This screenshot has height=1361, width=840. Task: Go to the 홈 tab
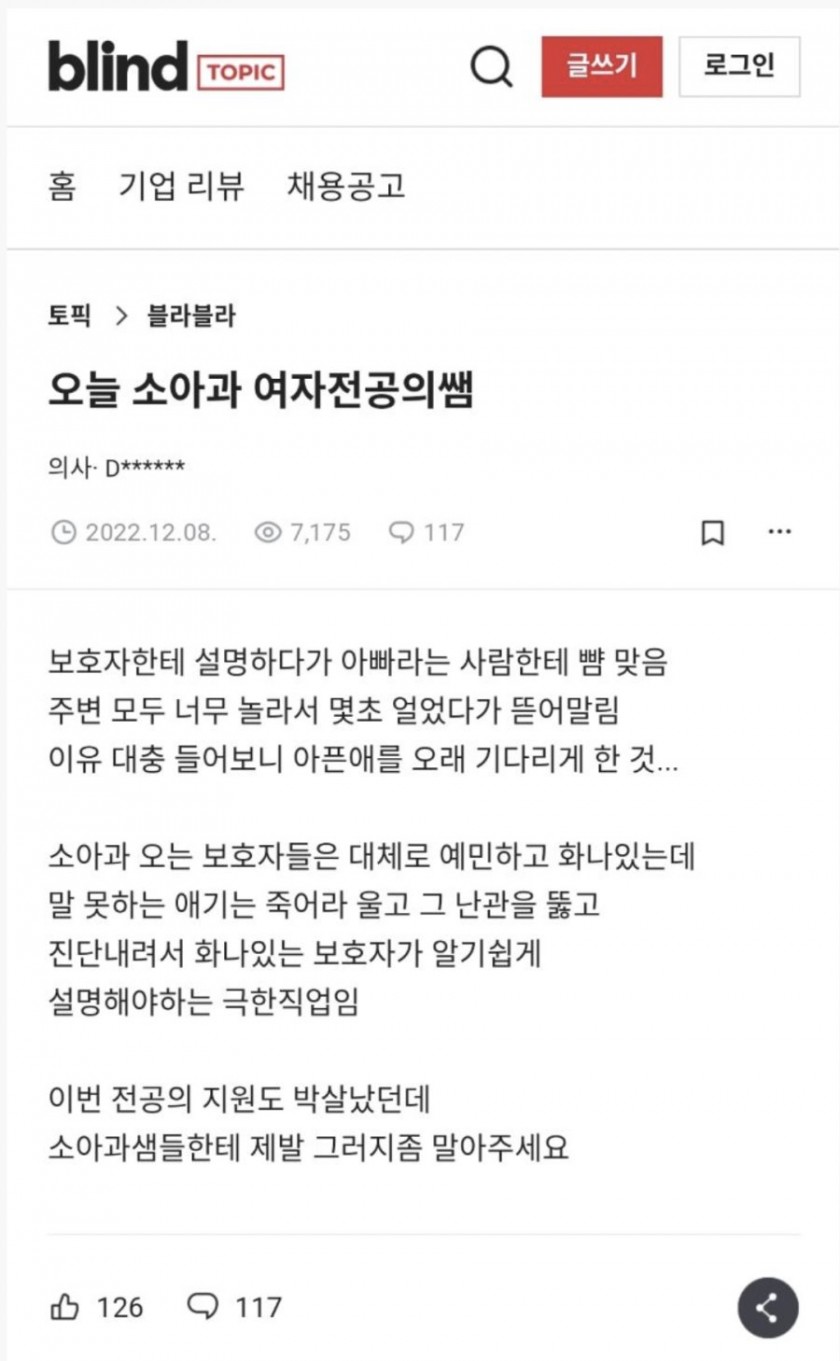pyautogui.click(x=61, y=187)
